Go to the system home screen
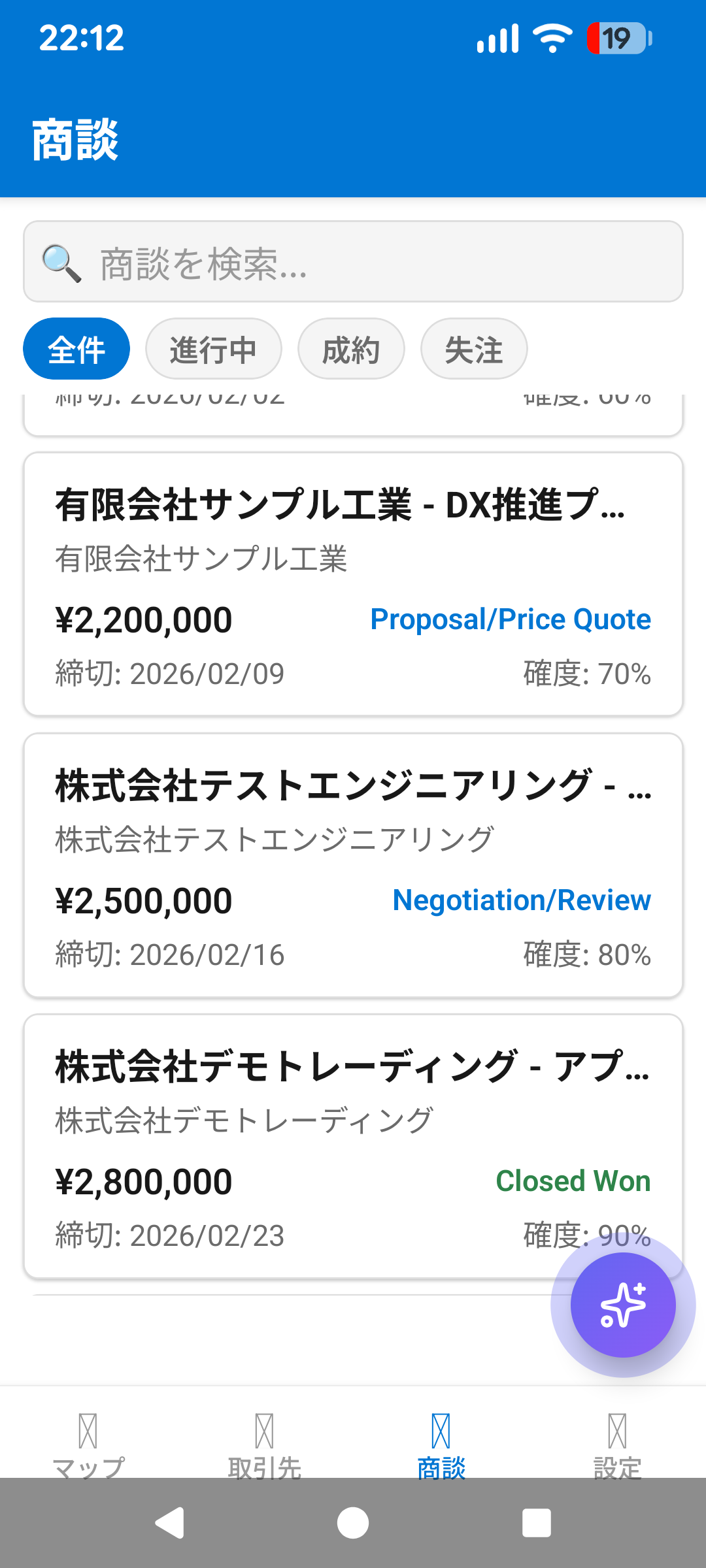706x1568 pixels. 353,1524
